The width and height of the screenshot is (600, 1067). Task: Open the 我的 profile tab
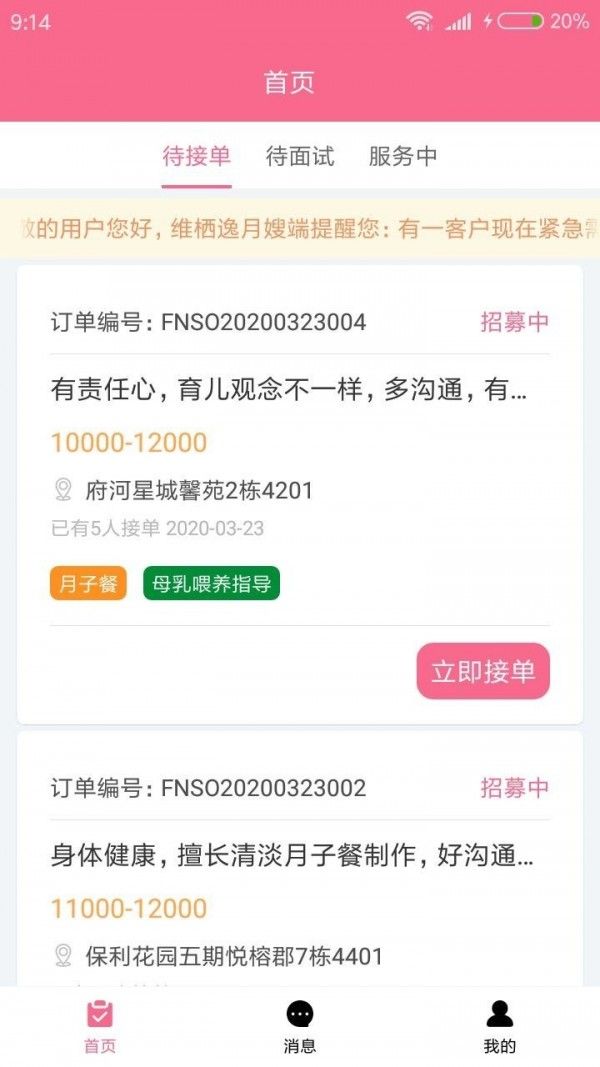500,1026
